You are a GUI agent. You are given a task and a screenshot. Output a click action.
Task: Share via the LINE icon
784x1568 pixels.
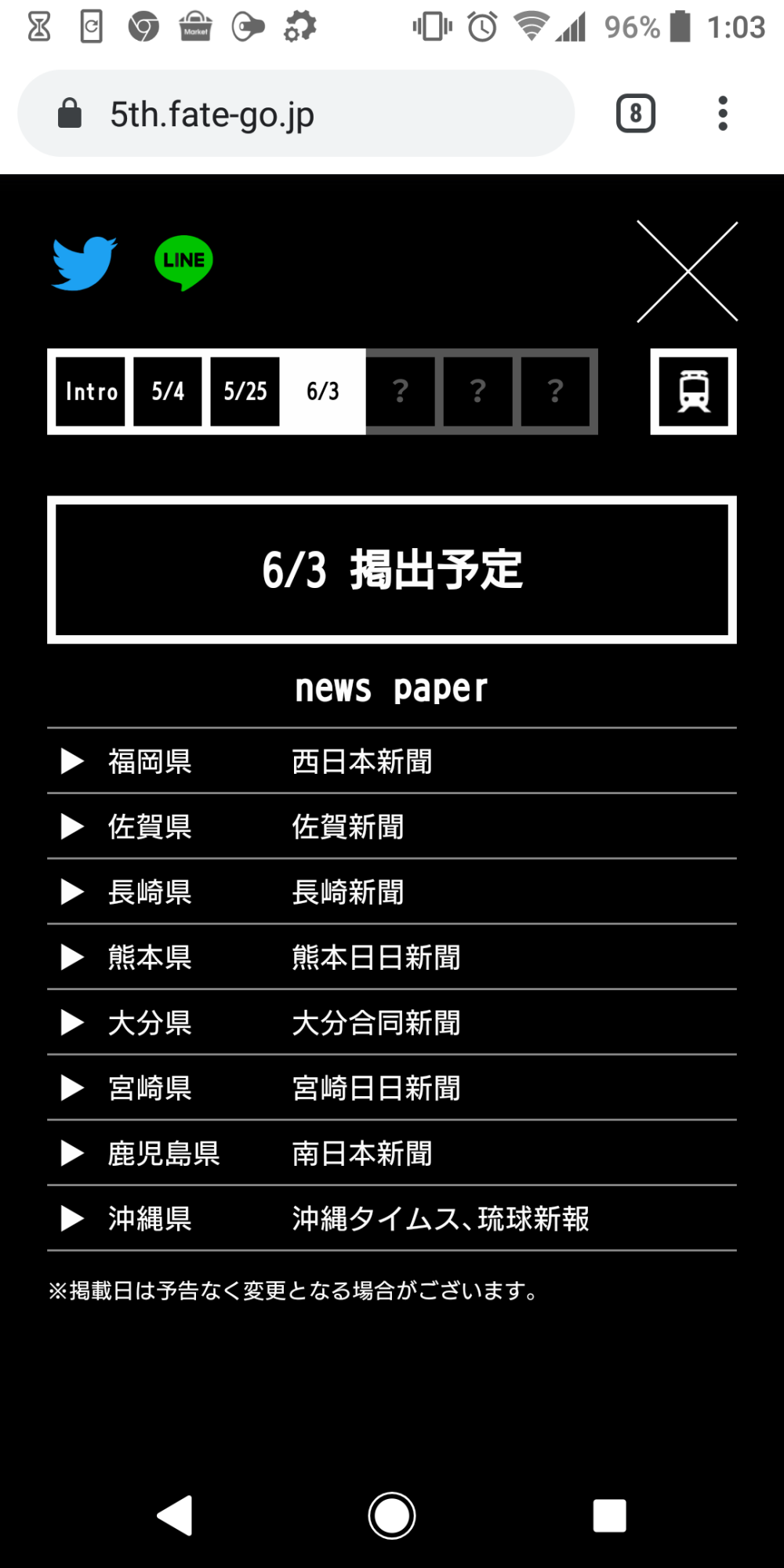click(183, 263)
